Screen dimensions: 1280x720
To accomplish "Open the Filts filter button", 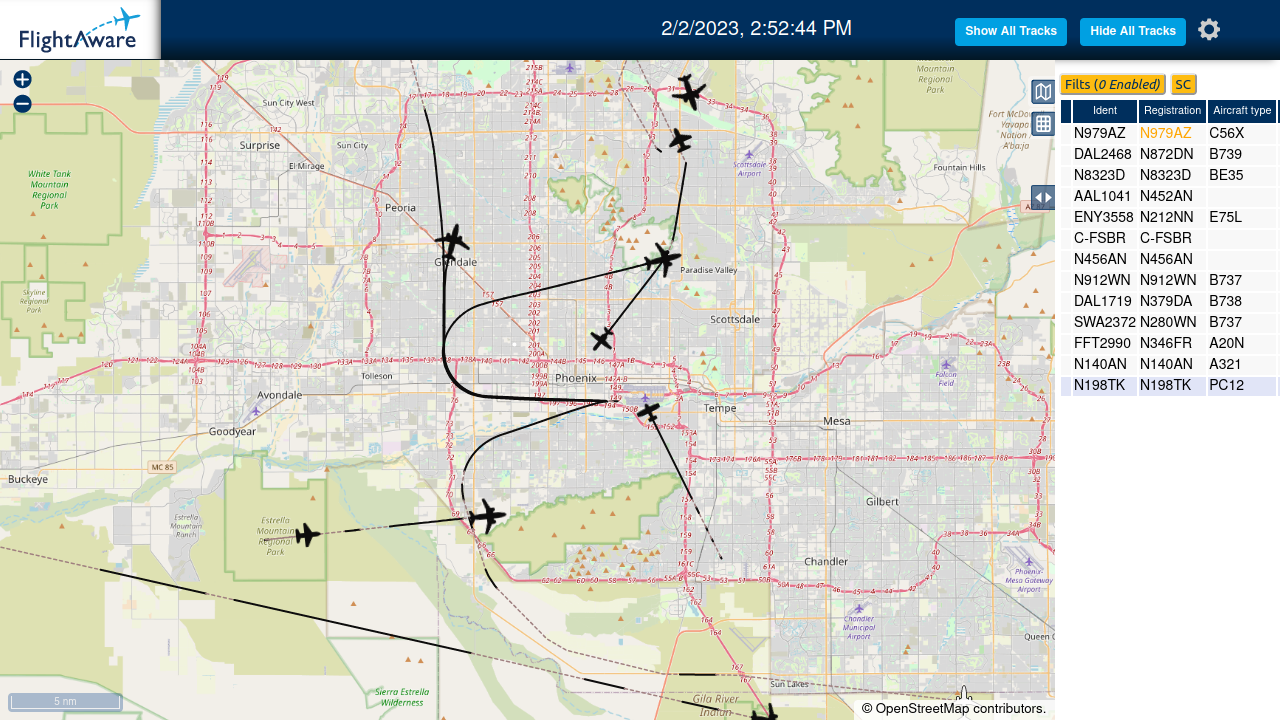I will coord(1113,85).
